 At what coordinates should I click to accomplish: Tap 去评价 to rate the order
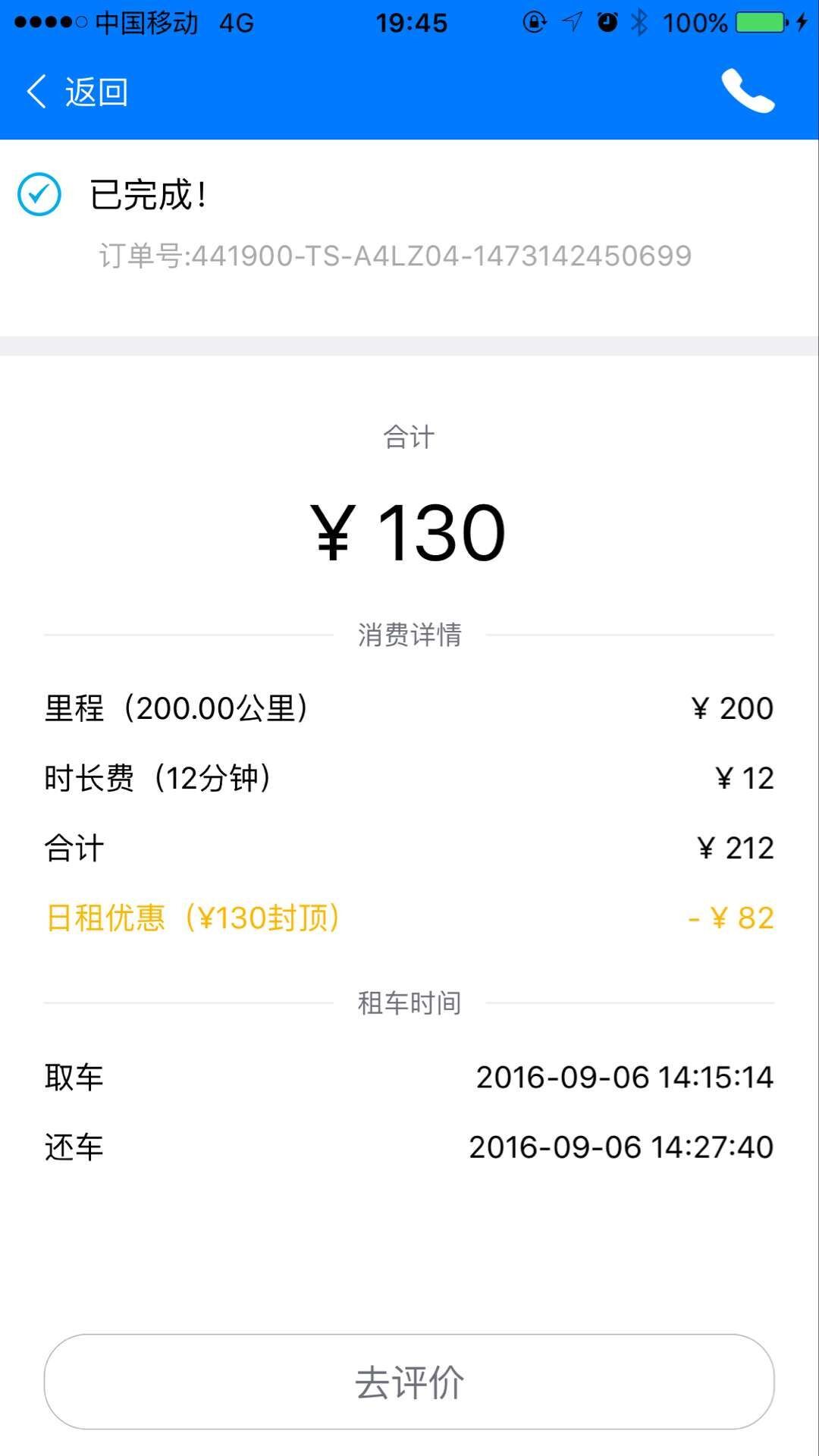(x=409, y=1382)
